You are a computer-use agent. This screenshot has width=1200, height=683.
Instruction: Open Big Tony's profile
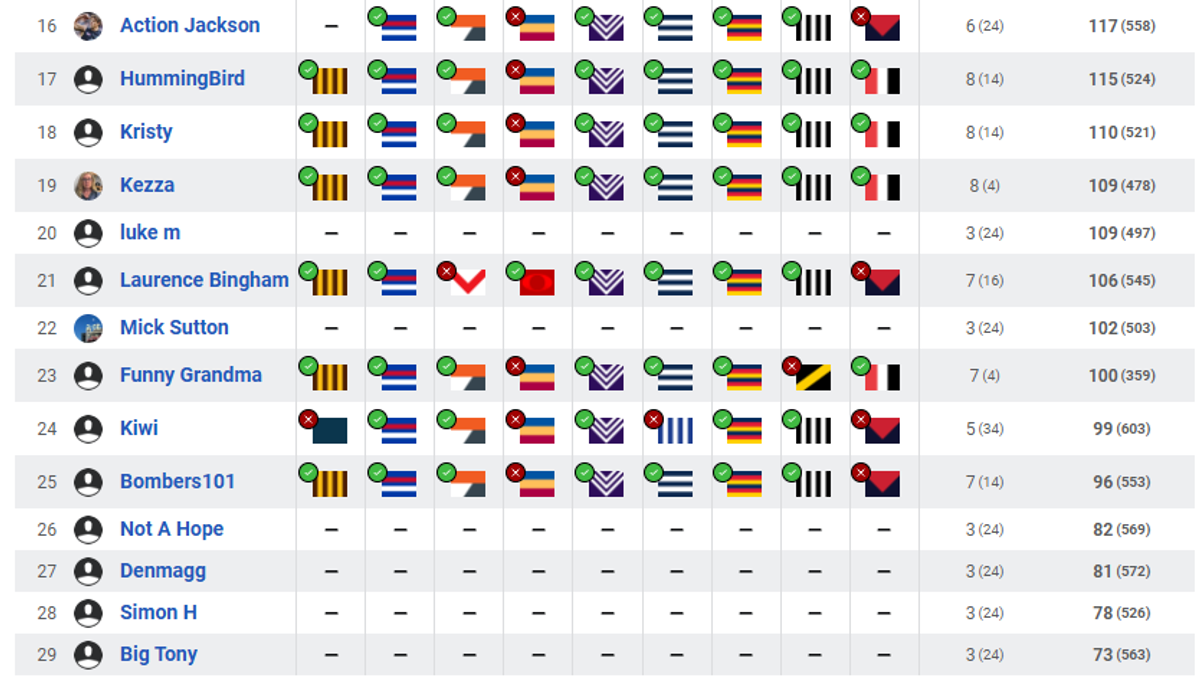coord(159,654)
